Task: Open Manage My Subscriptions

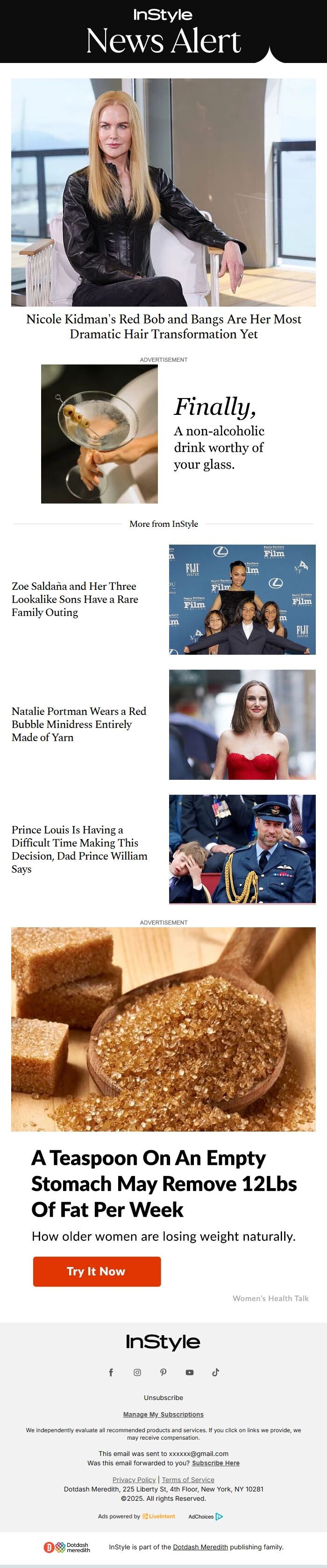Action: coord(163,1414)
